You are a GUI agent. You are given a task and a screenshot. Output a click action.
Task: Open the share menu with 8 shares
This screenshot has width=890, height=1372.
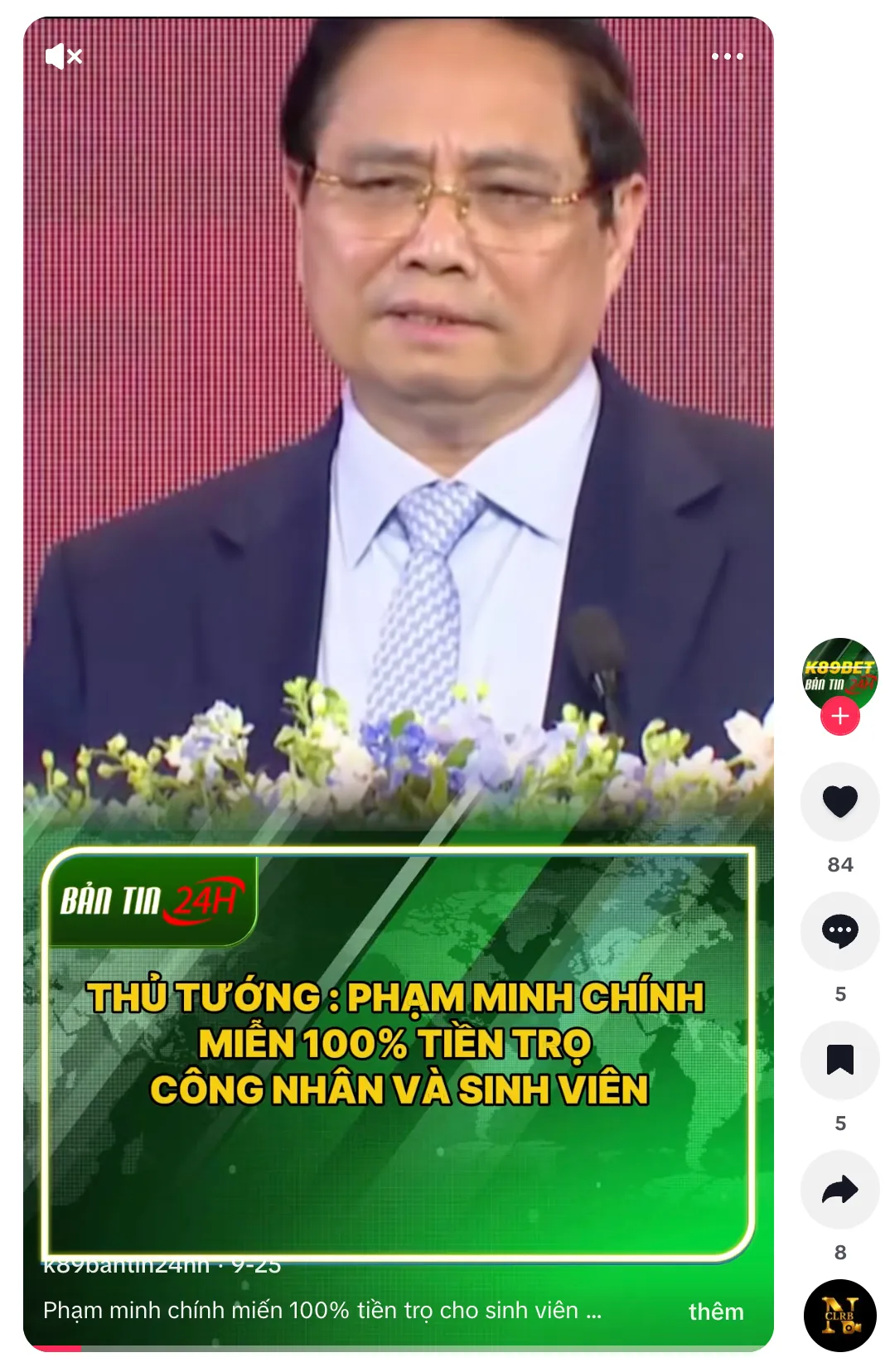click(840, 1187)
